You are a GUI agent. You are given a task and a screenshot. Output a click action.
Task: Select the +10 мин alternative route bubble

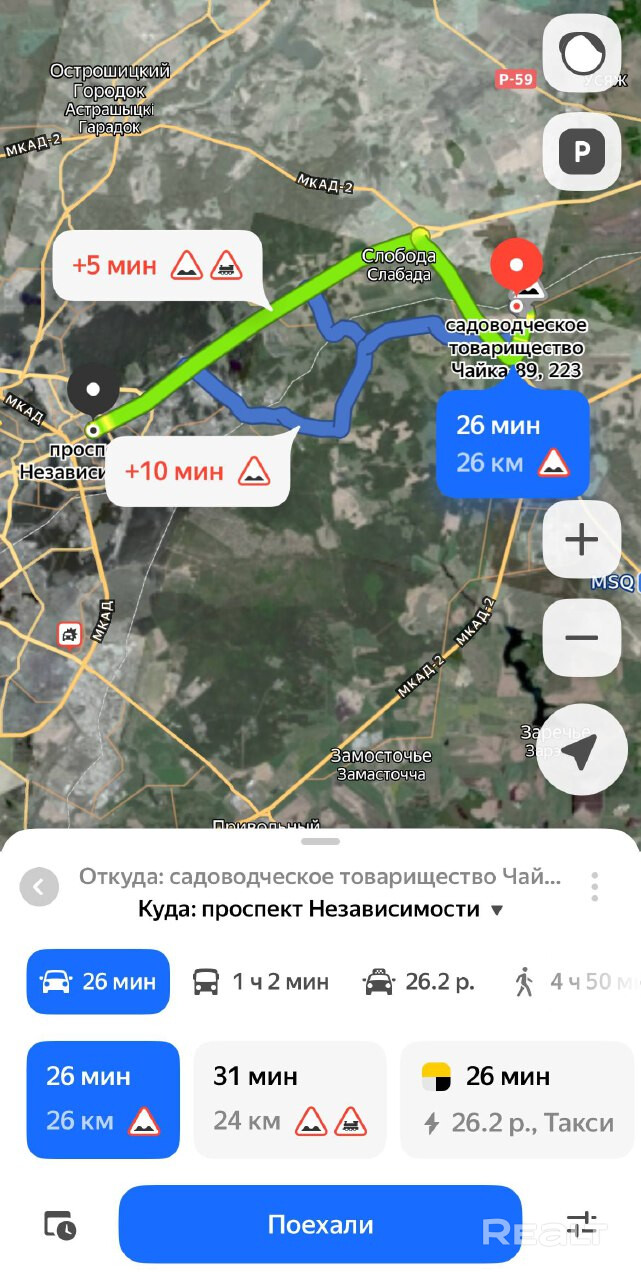pos(196,470)
